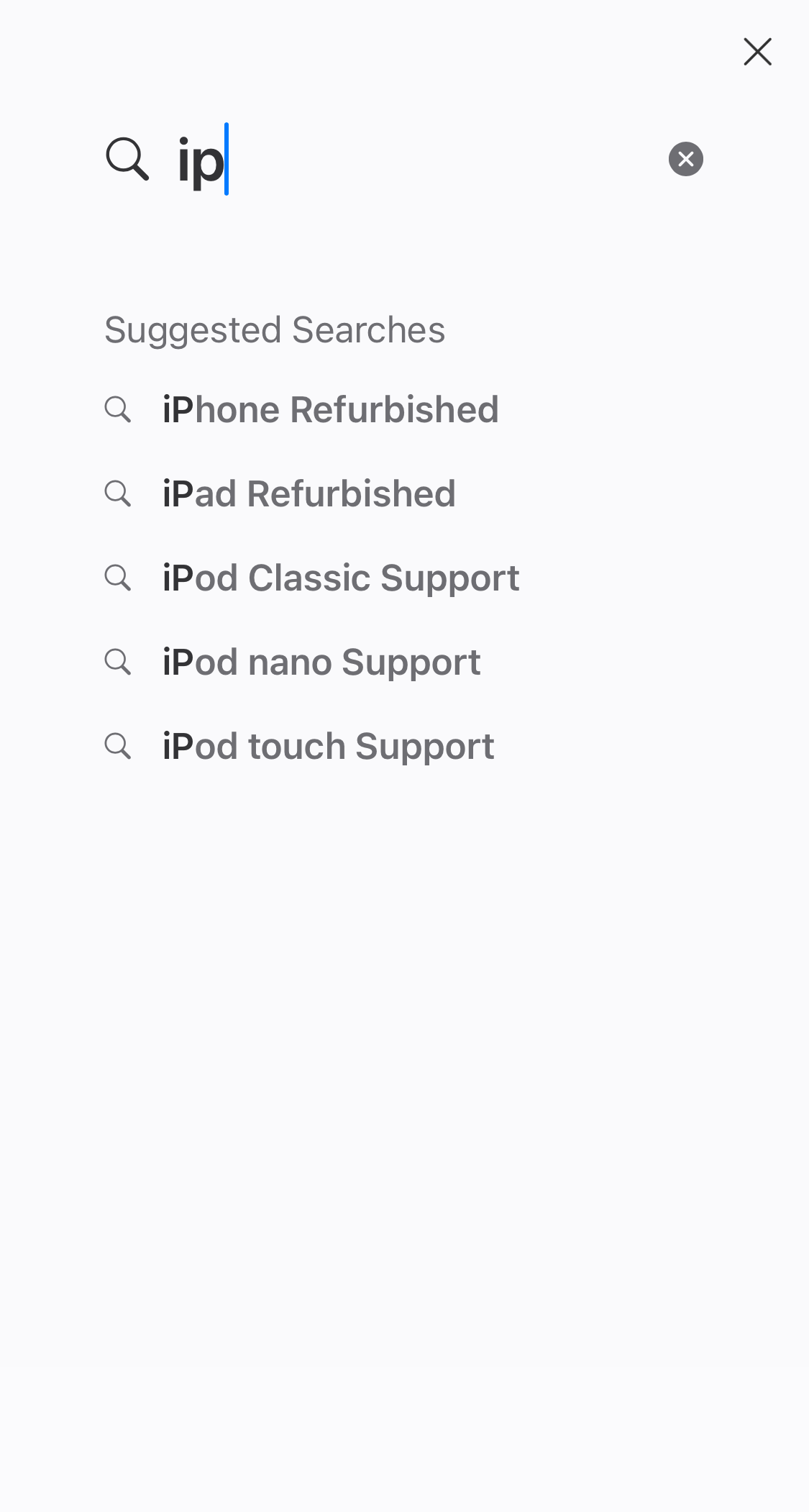
Task: Open the iPod nano Support suggestion
Action: pos(321,662)
